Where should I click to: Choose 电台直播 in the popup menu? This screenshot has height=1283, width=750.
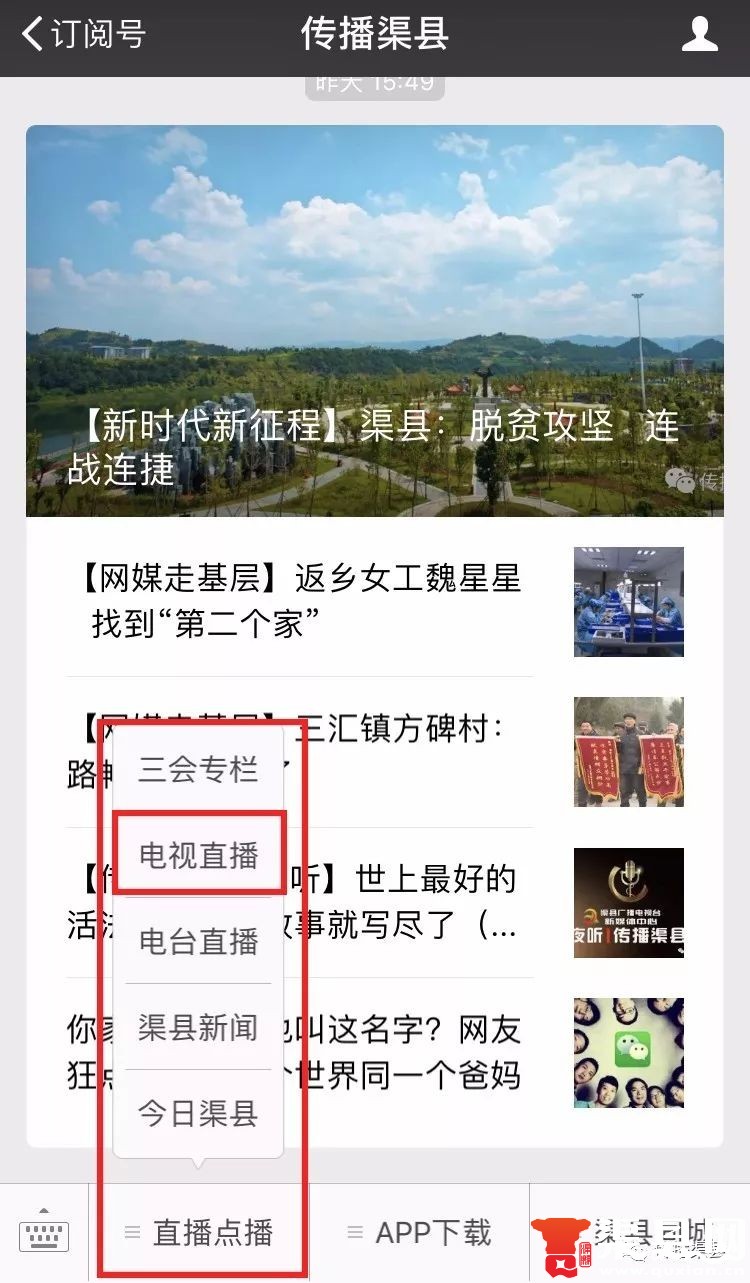pos(198,942)
